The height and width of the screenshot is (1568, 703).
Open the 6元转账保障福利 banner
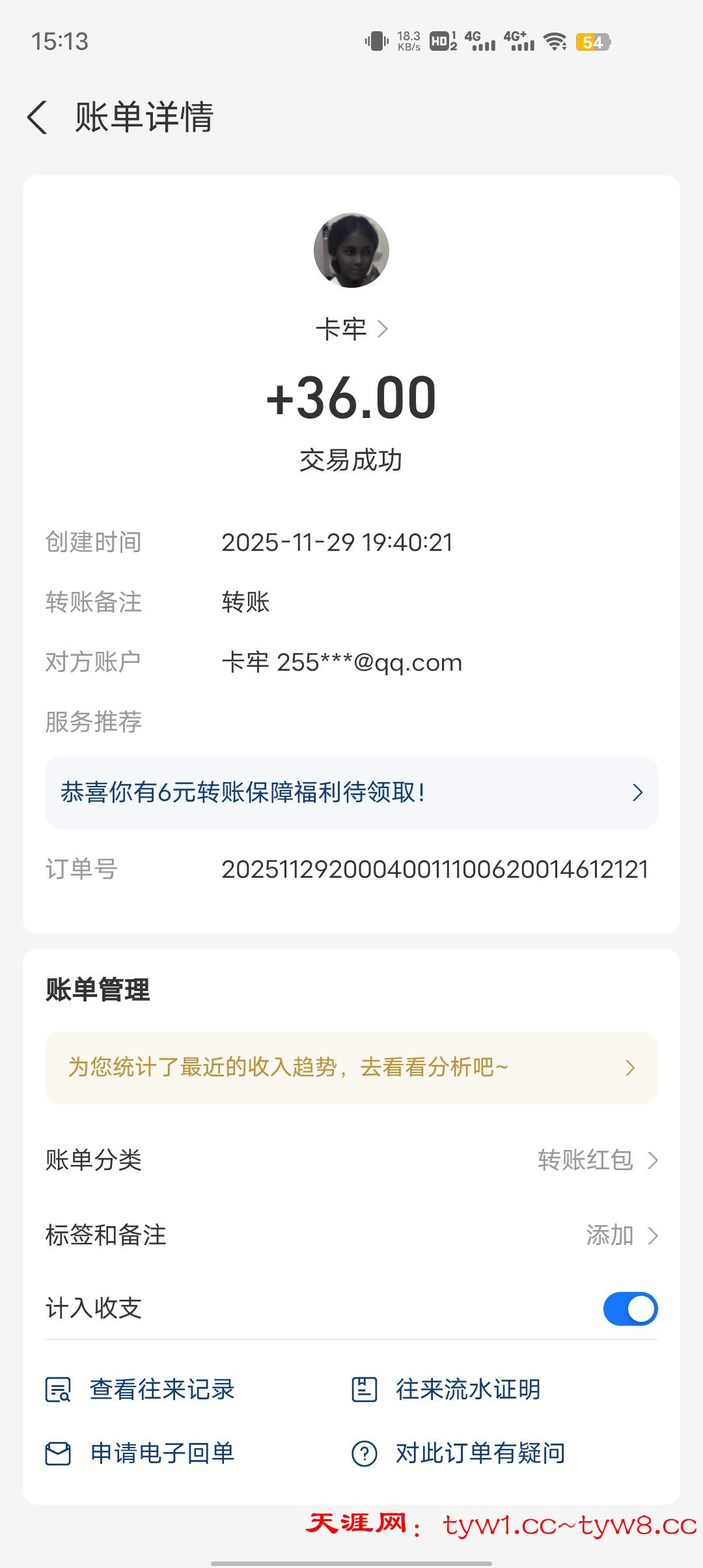pos(351,792)
